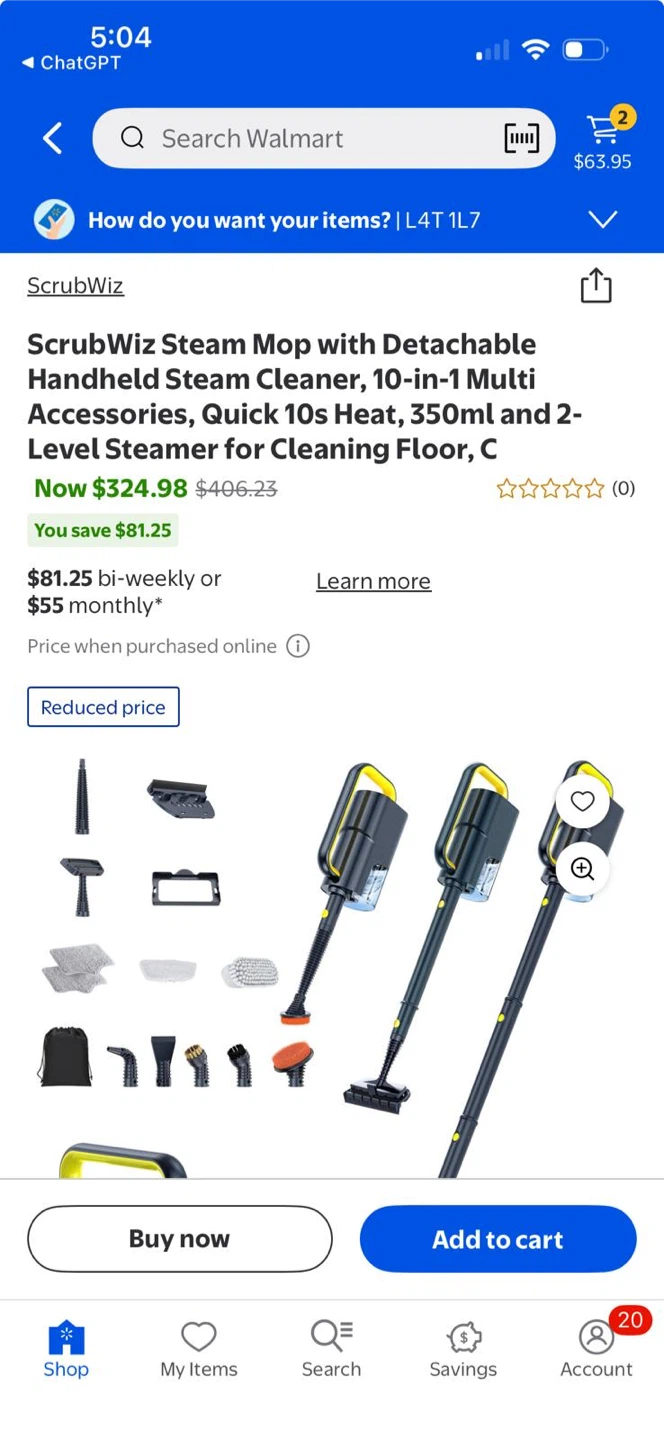Share this product
Screen dimensions: 664x1440
click(596, 285)
